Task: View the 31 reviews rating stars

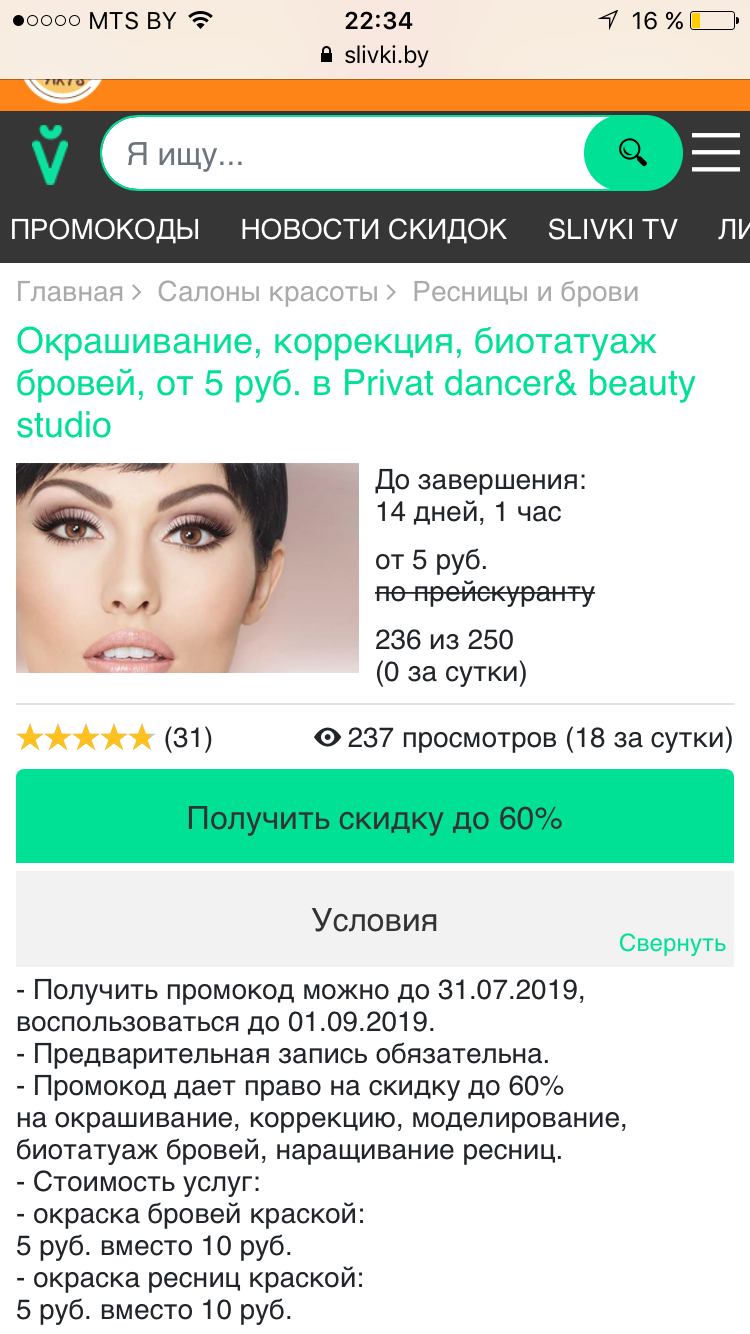Action: (86, 739)
